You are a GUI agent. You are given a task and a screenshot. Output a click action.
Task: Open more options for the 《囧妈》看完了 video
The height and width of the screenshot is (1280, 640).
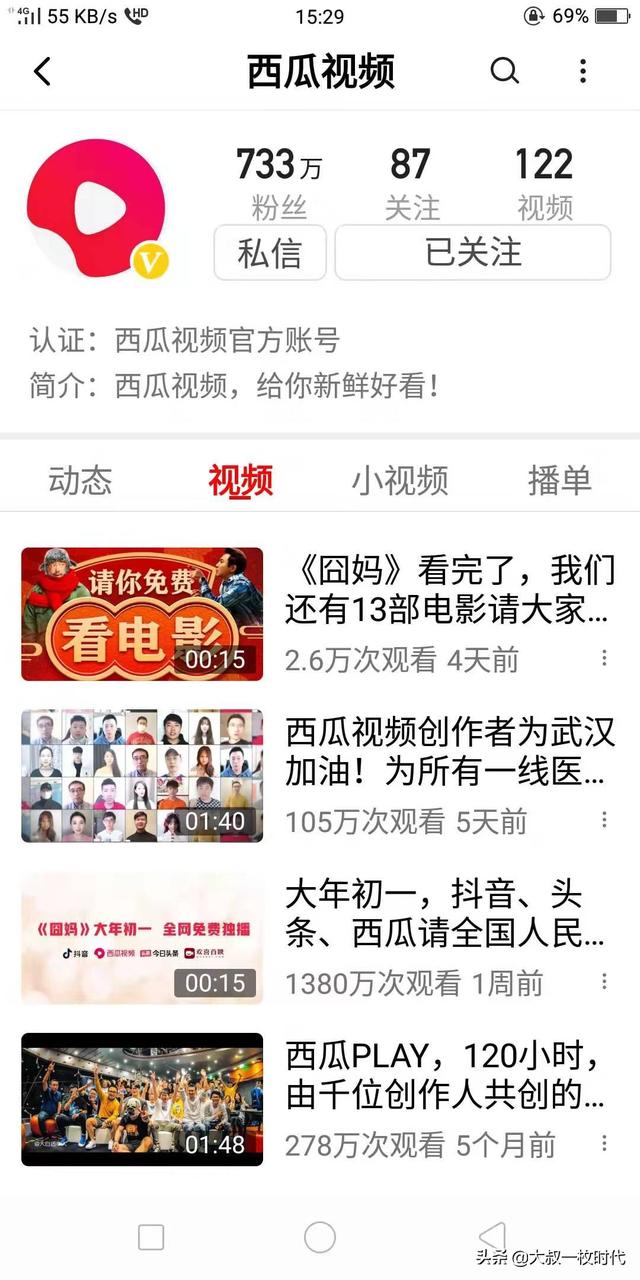pyautogui.click(x=604, y=658)
